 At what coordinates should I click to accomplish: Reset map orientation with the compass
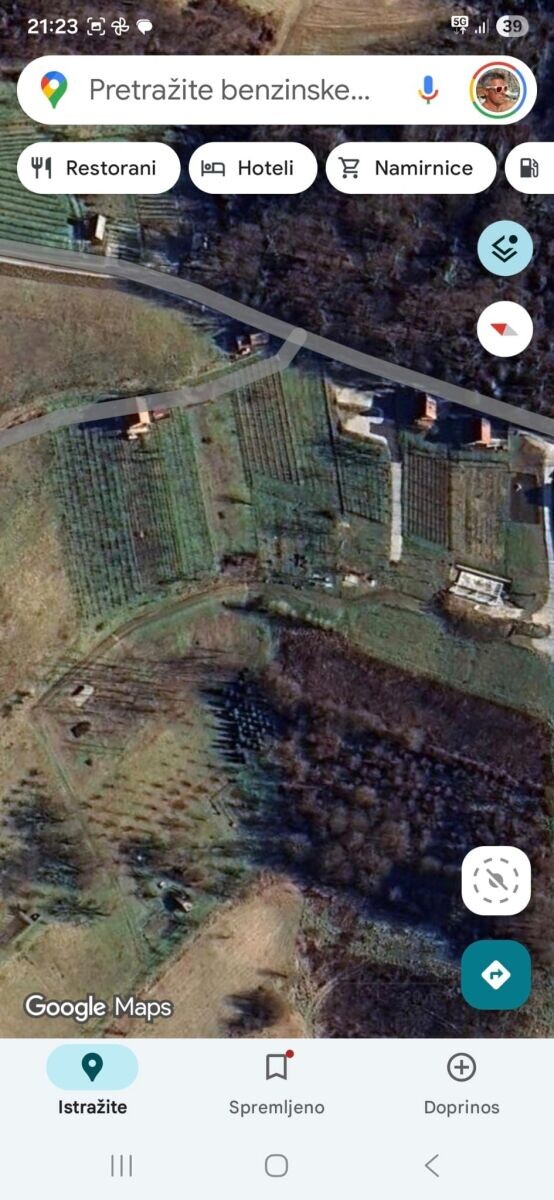point(505,329)
